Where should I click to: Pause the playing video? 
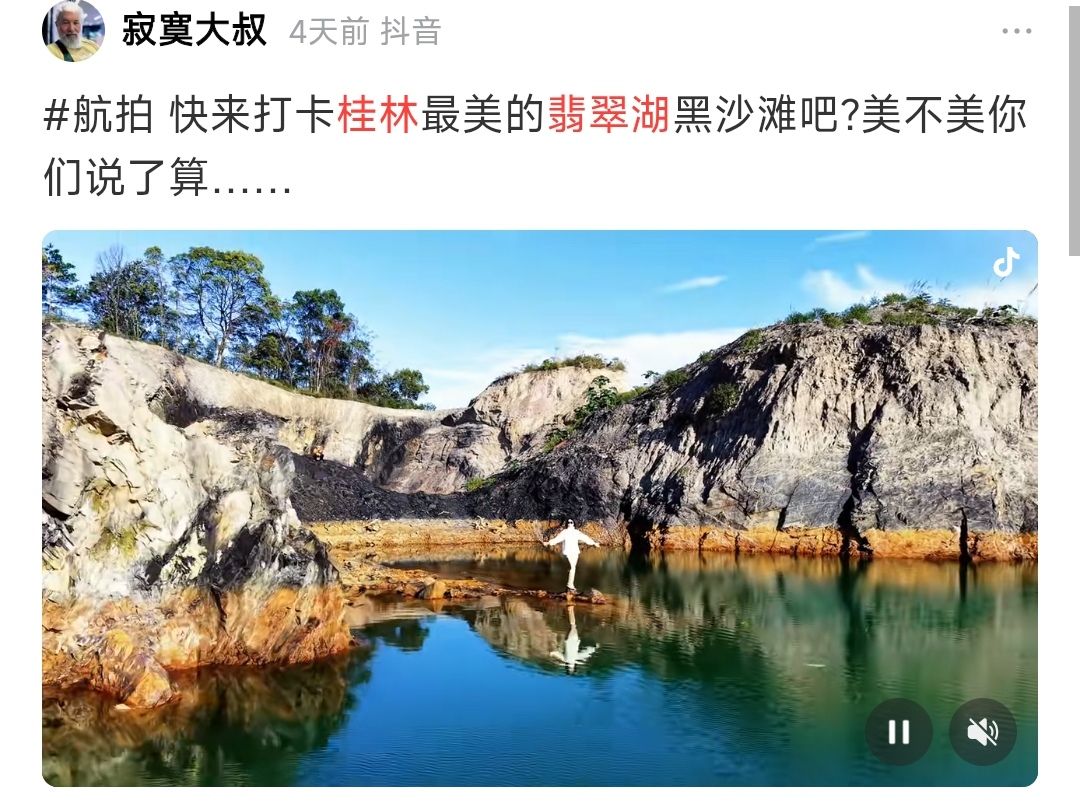(x=898, y=732)
